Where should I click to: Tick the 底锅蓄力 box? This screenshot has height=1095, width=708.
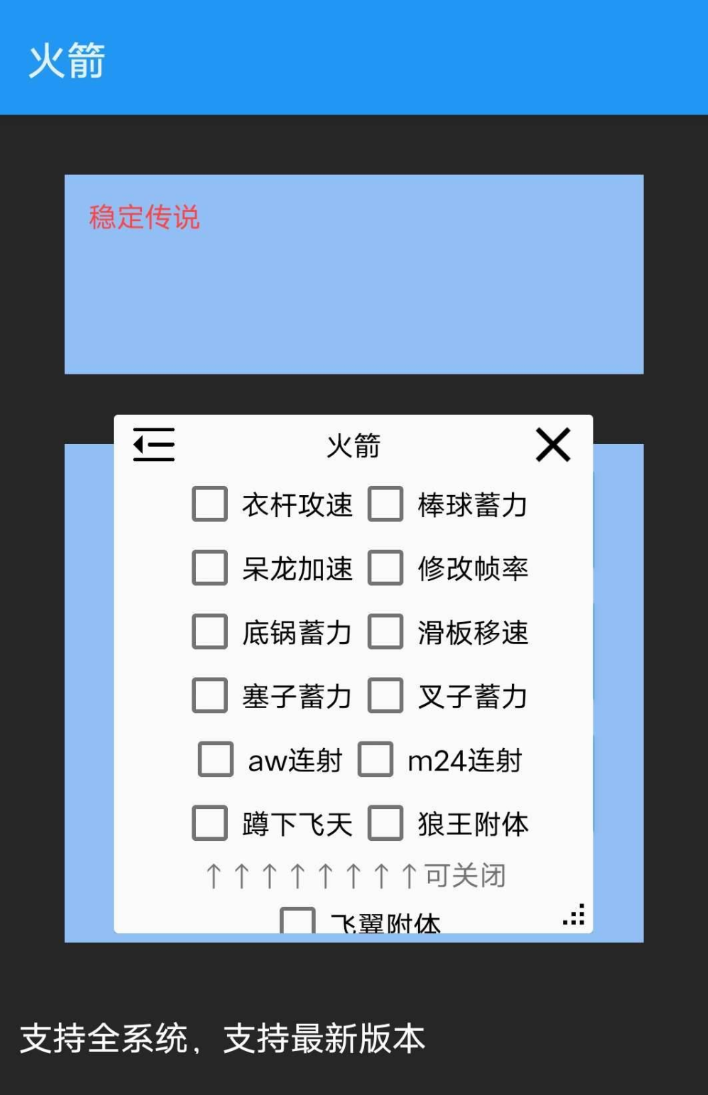pyautogui.click(x=210, y=632)
